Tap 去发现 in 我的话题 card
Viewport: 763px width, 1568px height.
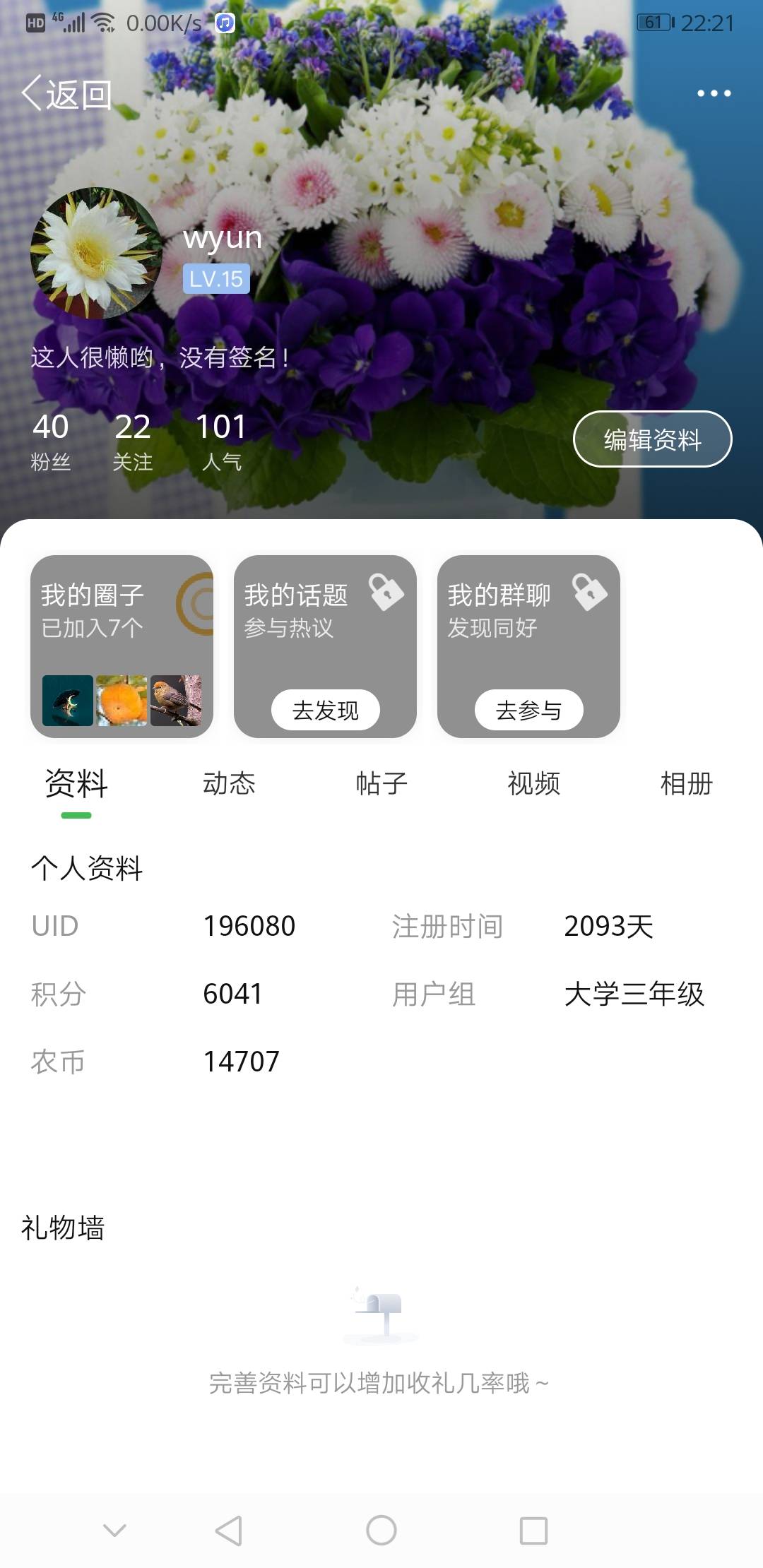(326, 710)
